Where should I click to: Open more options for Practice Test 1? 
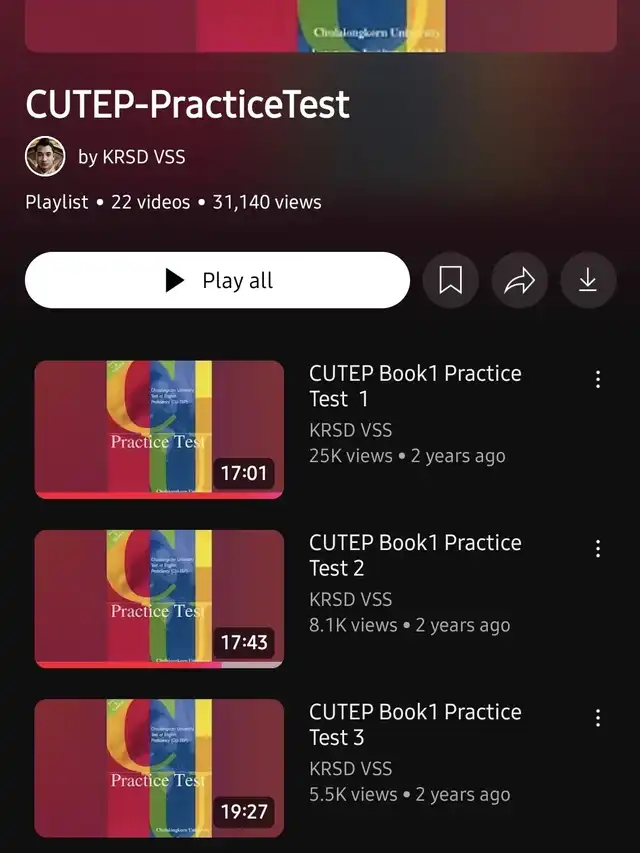click(x=598, y=380)
